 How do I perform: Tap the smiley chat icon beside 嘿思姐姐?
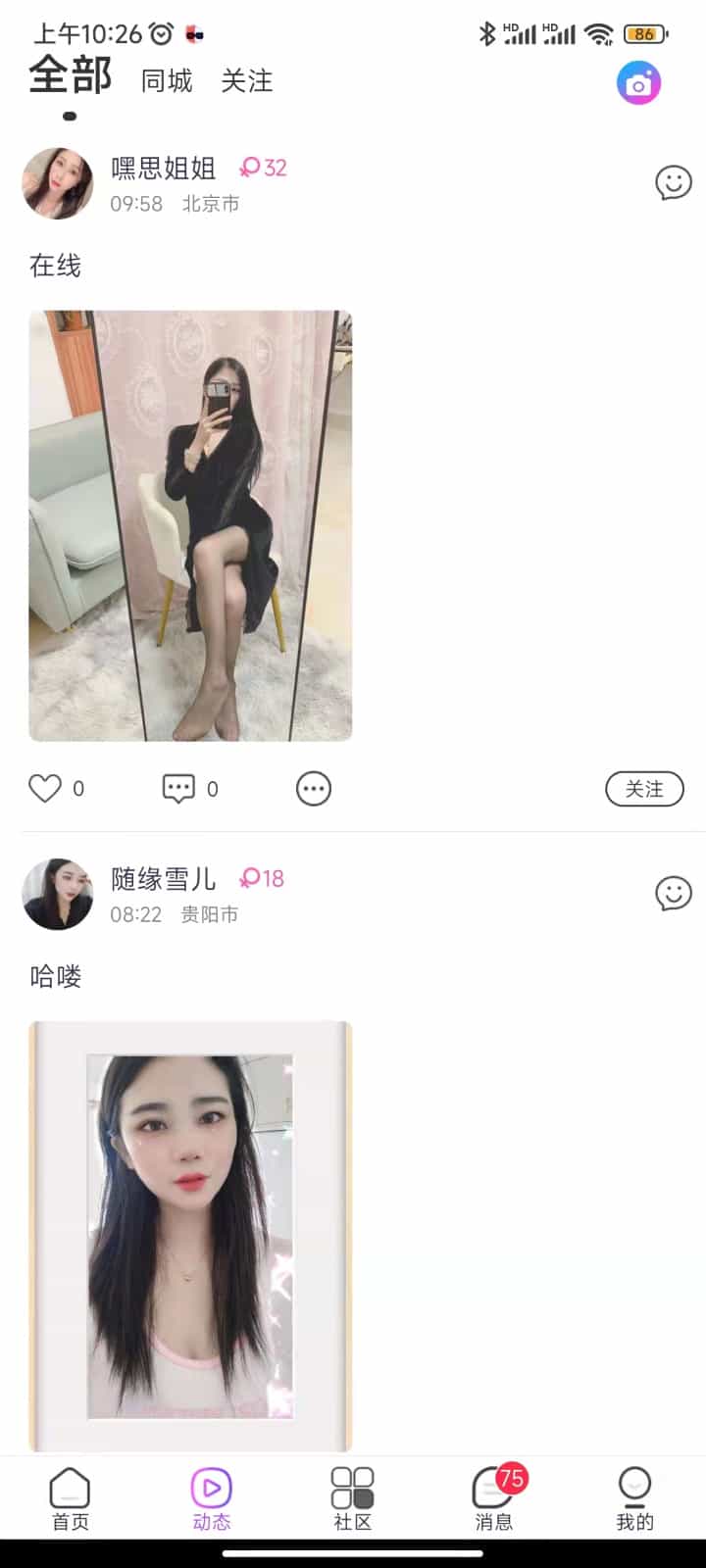673,183
